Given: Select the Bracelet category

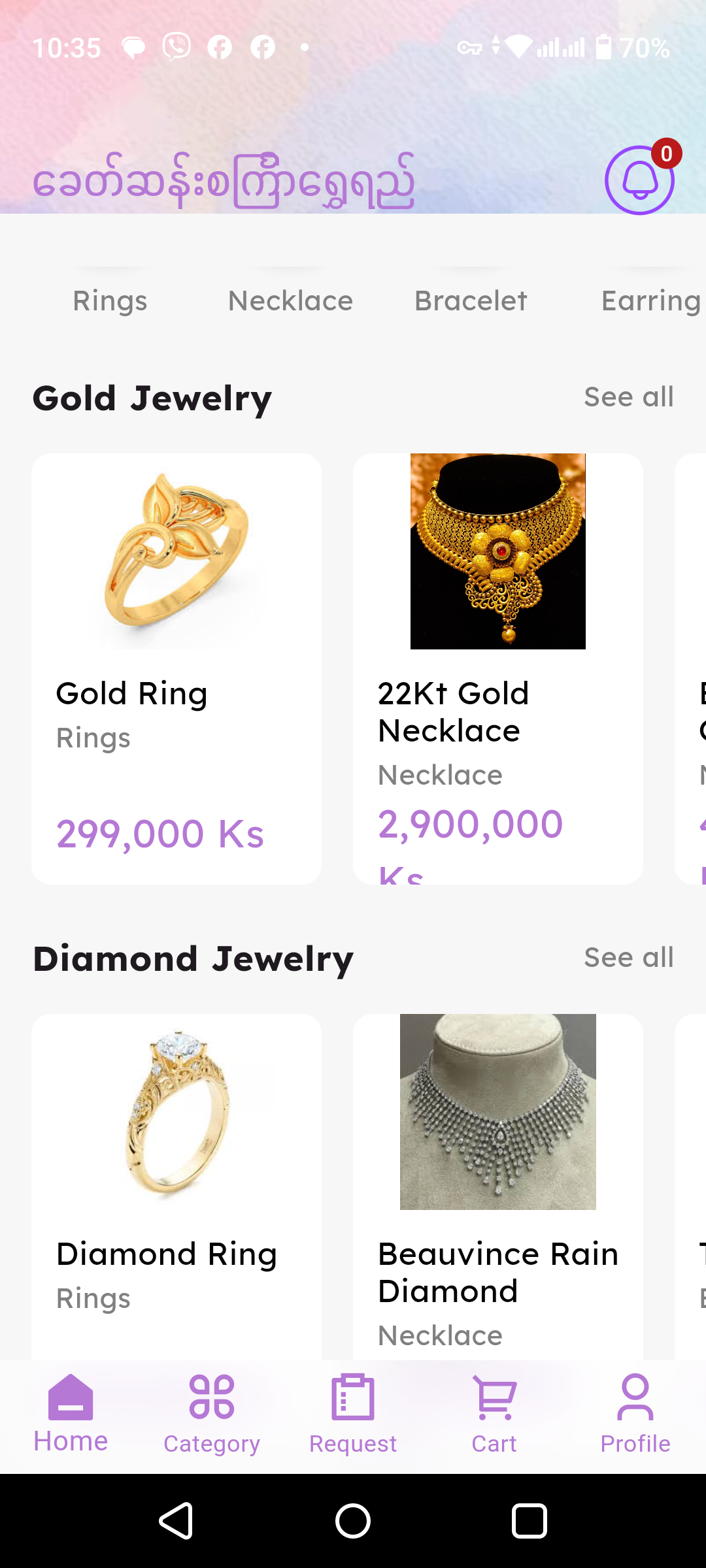Looking at the screenshot, I should coord(471,301).
